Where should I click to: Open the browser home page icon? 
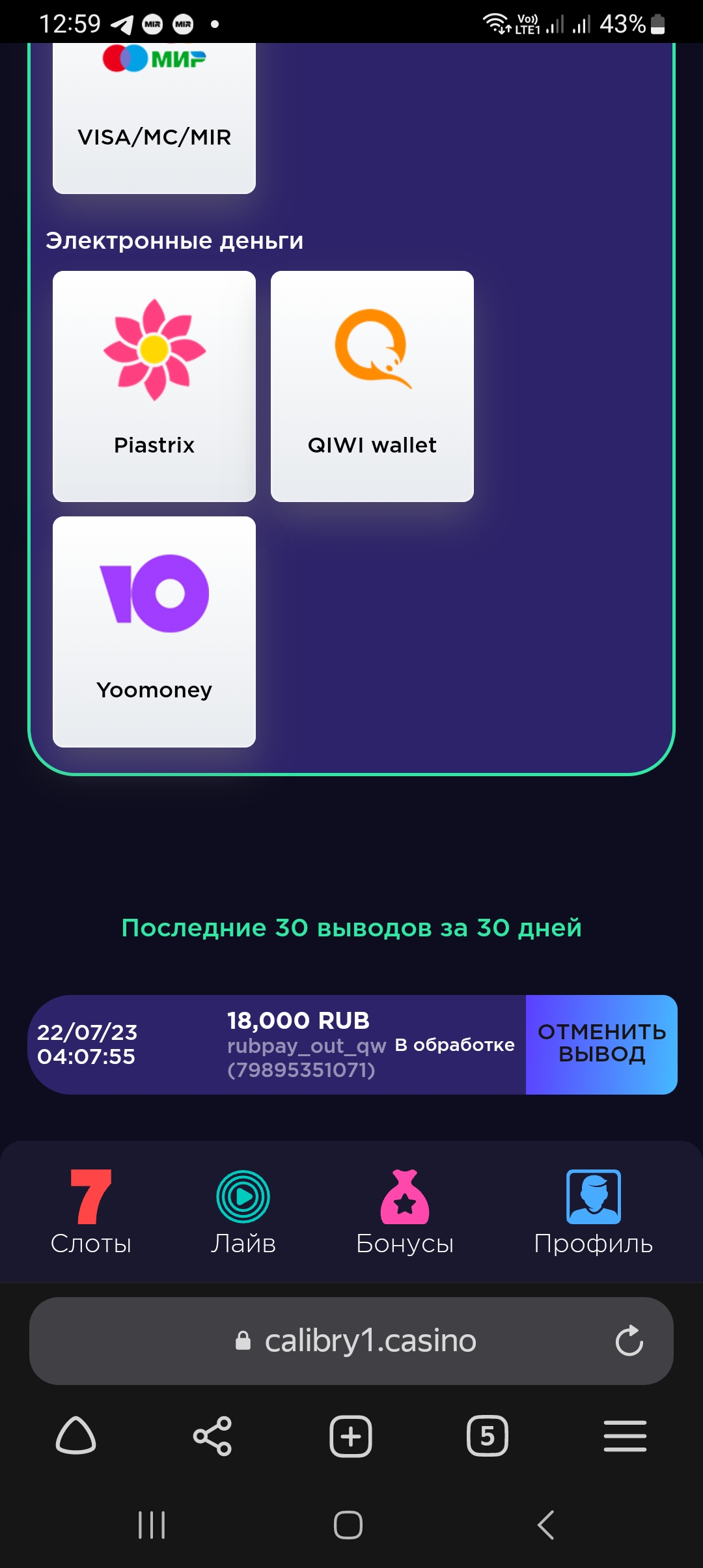[x=76, y=1436]
